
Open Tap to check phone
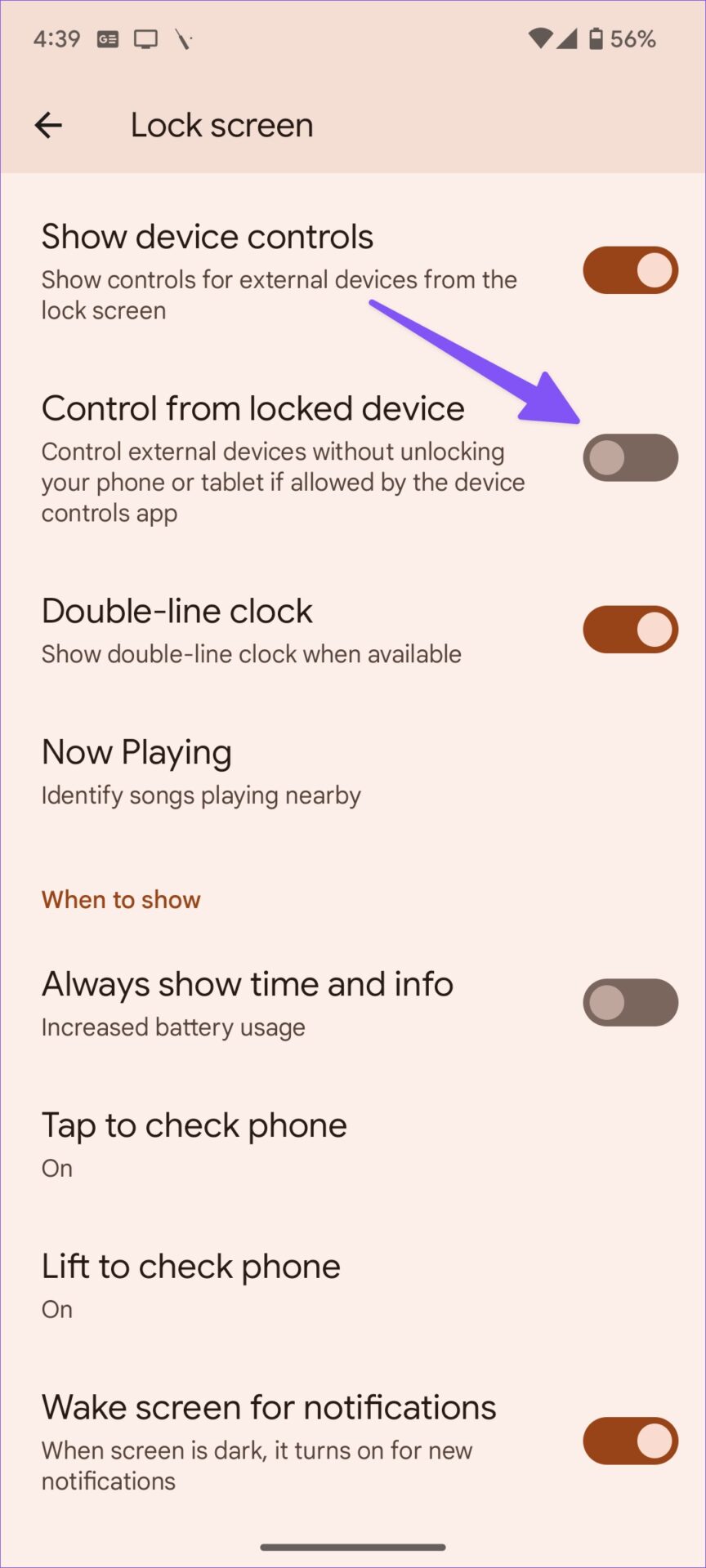click(194, 1143)
